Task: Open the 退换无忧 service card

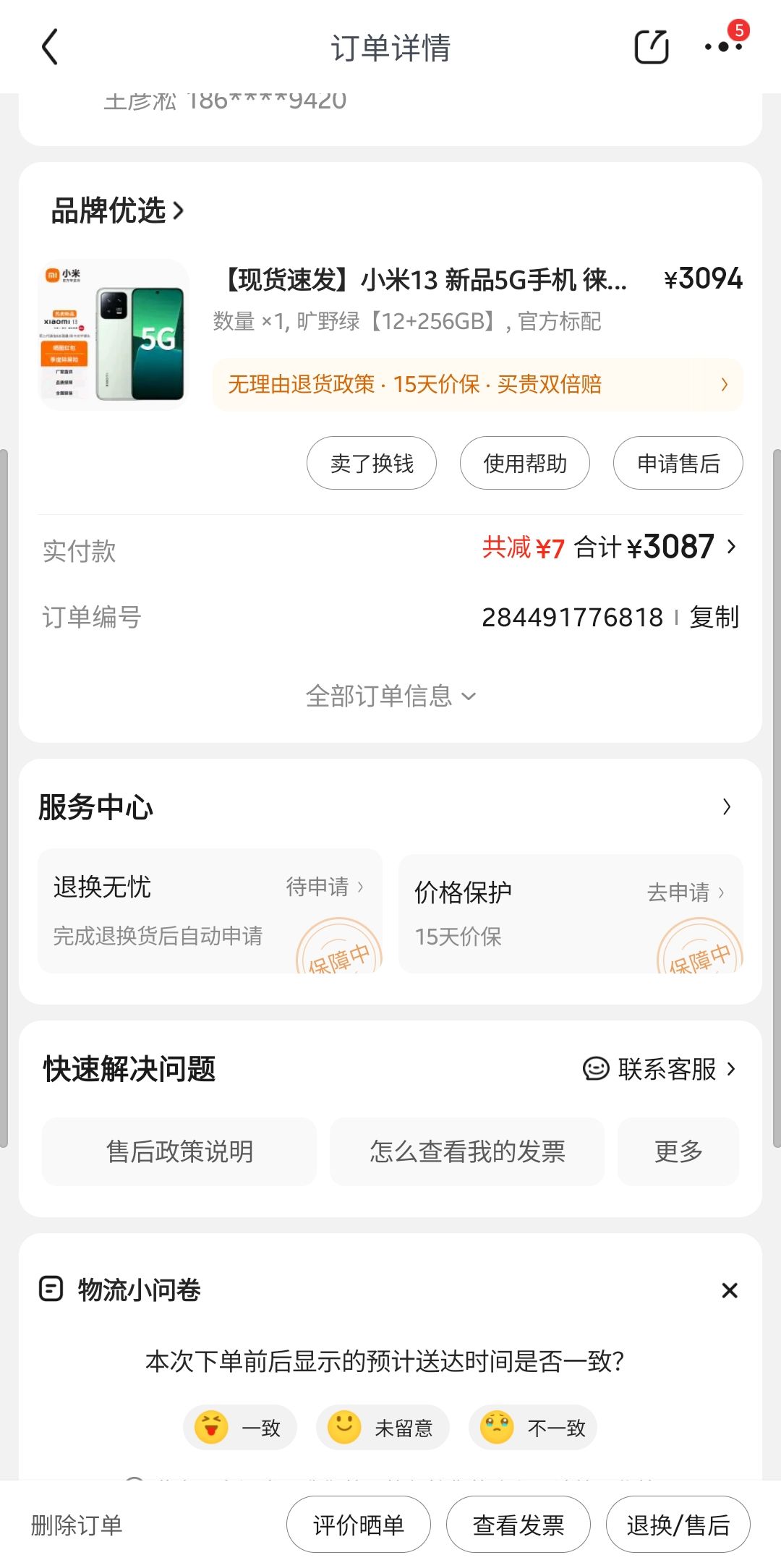Action: click(x=210, y=911)
